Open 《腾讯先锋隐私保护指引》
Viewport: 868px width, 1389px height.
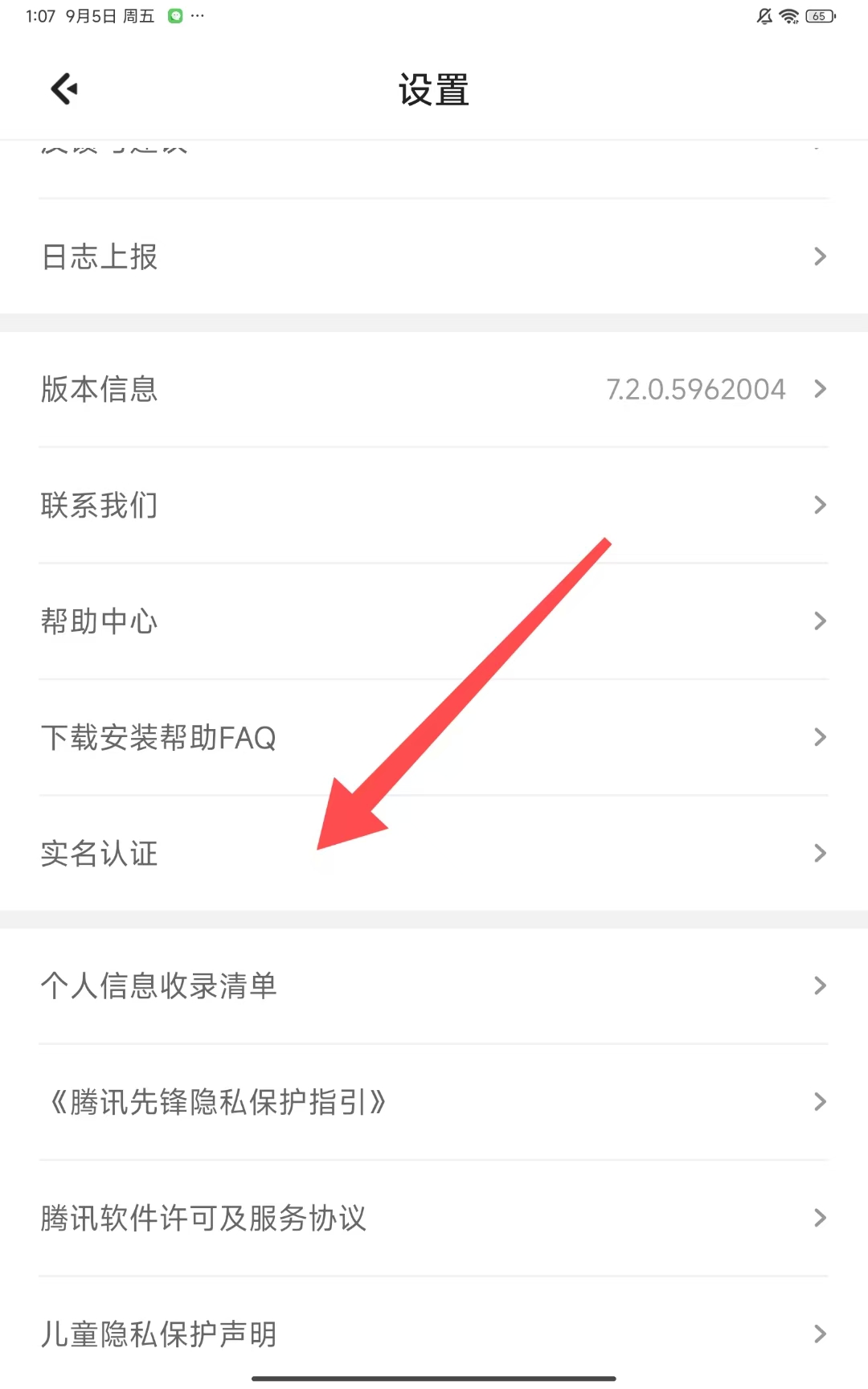(434, 1101)
